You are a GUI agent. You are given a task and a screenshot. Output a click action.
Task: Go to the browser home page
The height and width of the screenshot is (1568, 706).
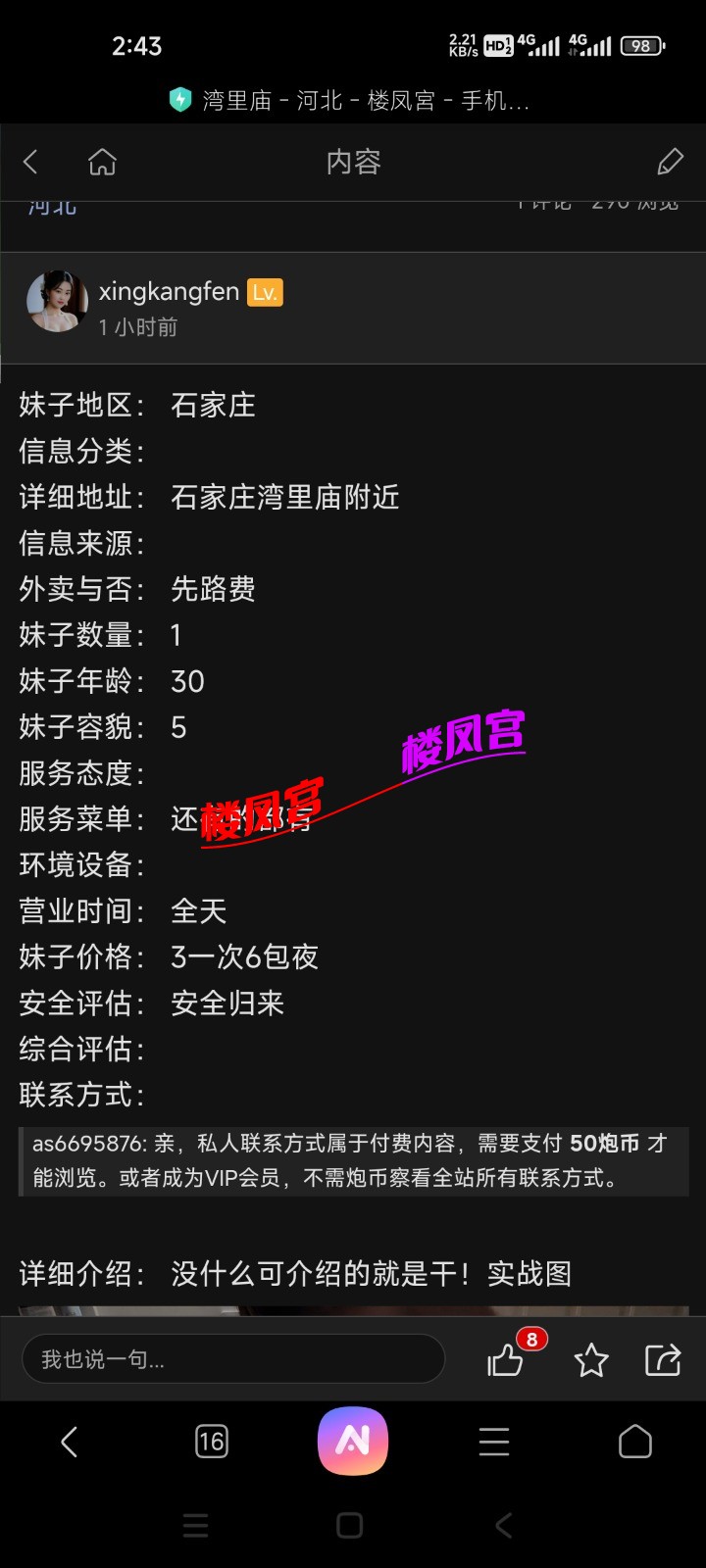[x=635, y=1442]
